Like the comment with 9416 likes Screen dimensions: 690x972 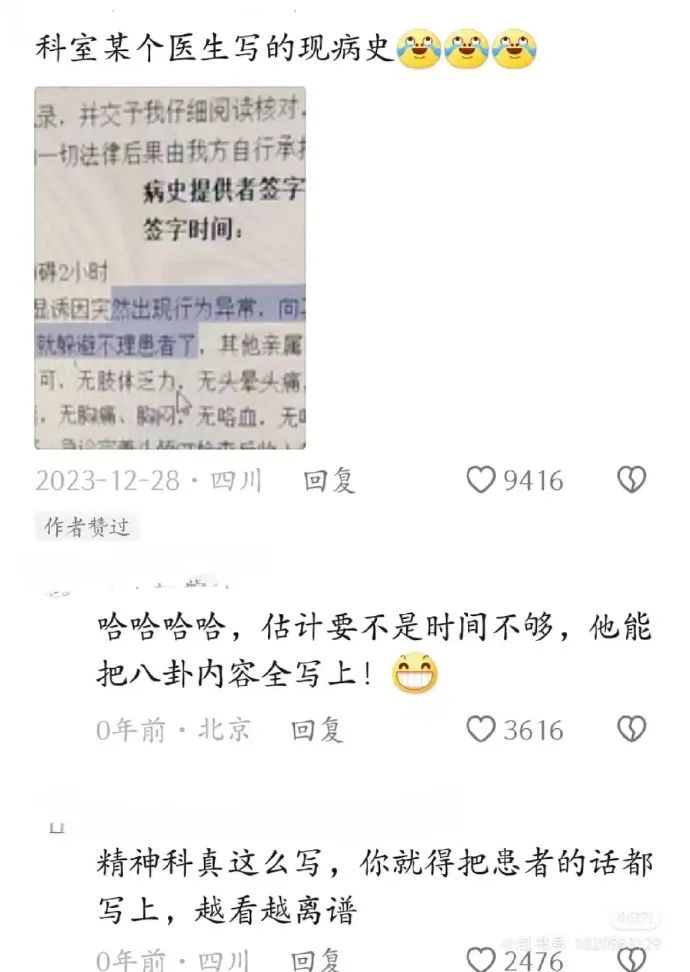coord(482,481)
